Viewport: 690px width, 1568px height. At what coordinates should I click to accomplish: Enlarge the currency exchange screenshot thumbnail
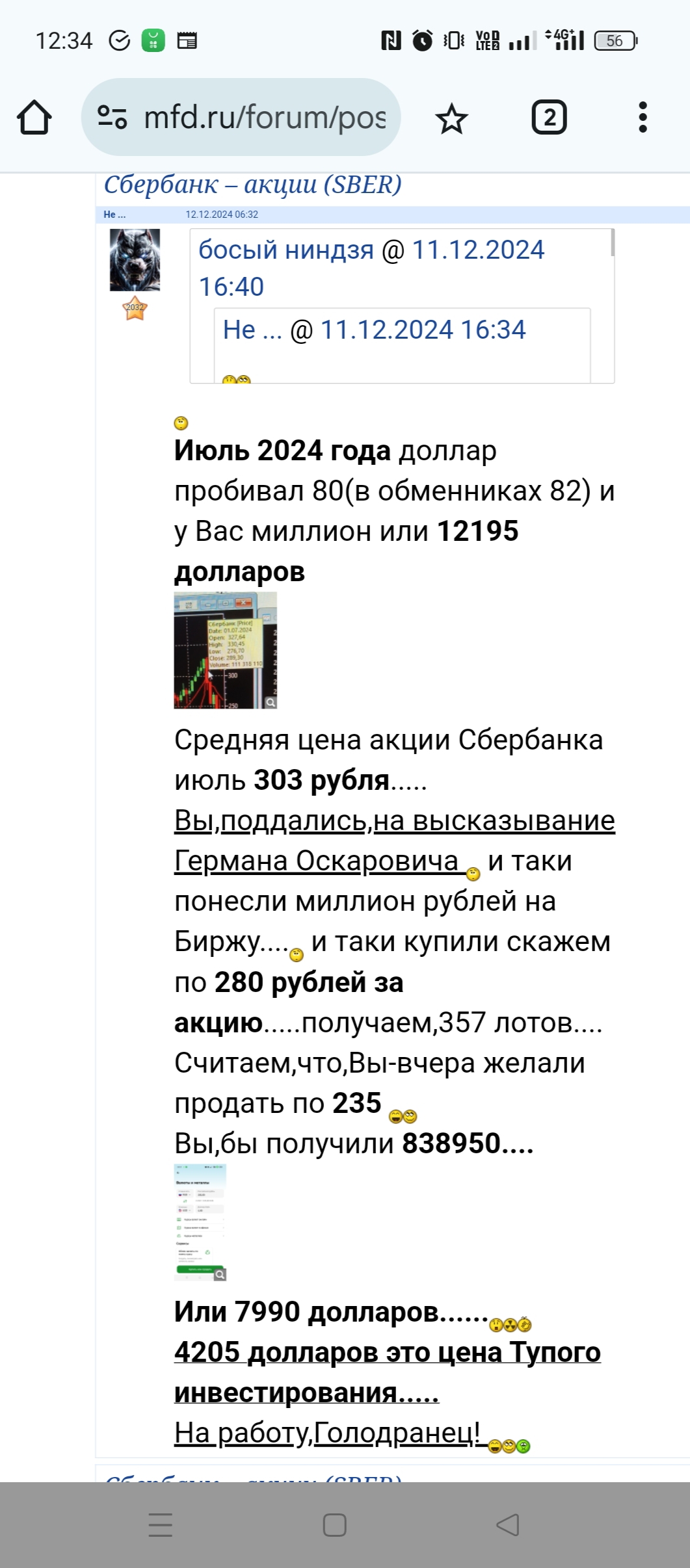200,1222
